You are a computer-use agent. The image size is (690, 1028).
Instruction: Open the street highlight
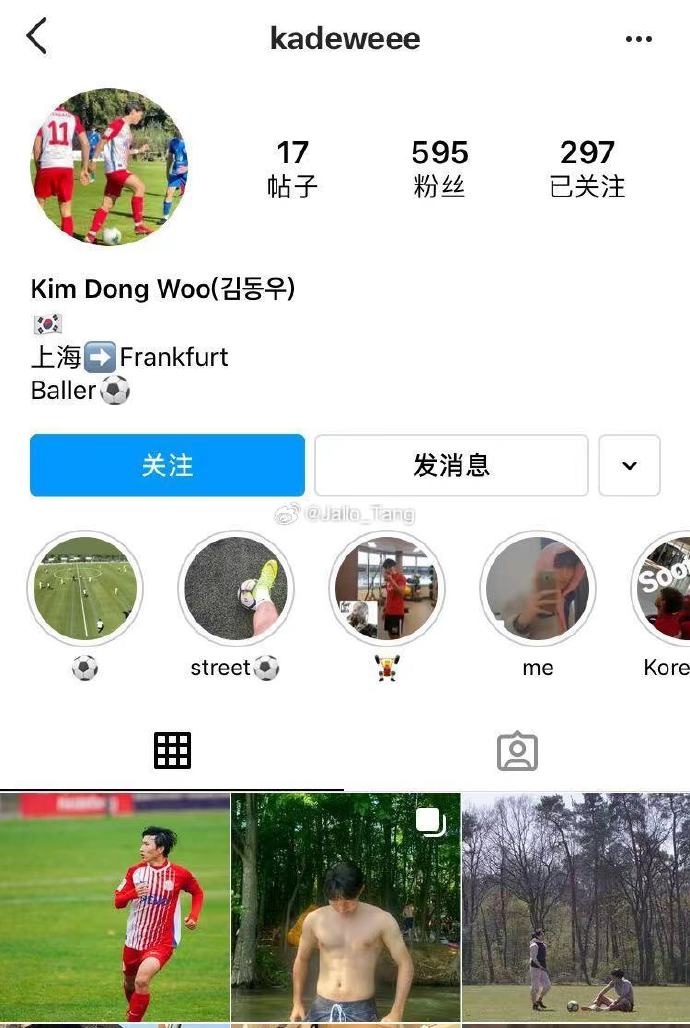235,589
